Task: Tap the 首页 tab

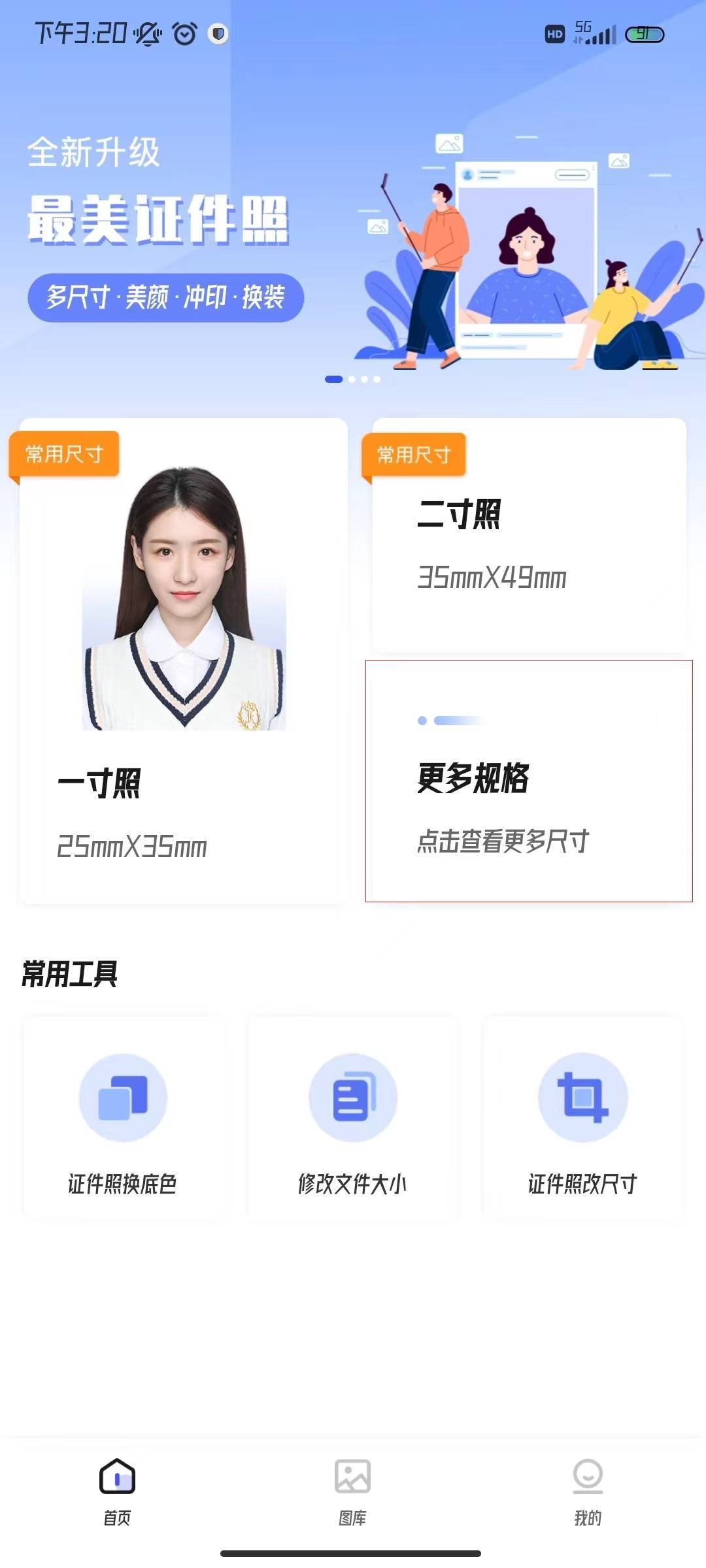Action: 118,1491
